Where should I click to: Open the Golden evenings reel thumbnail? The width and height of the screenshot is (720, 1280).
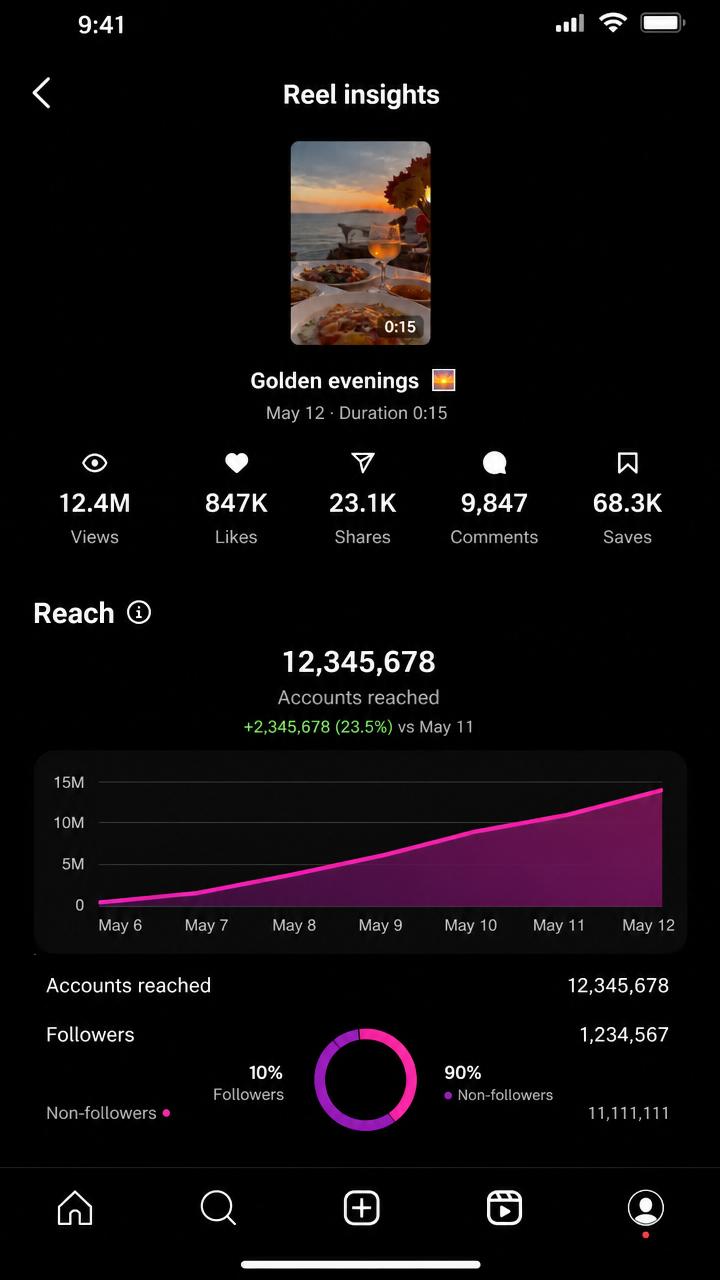tap(361, 243)
